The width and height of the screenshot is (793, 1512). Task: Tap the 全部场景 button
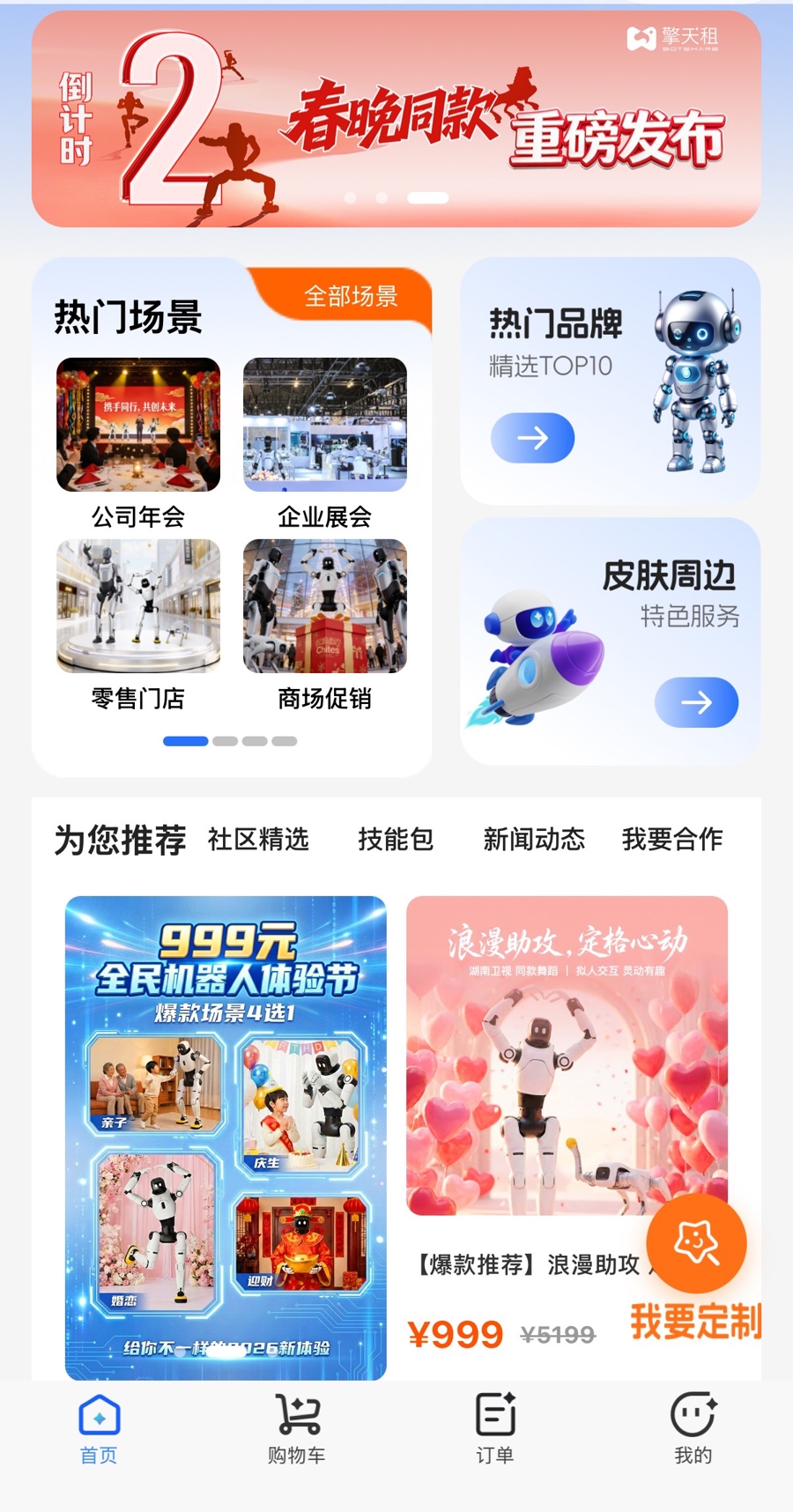351,296
